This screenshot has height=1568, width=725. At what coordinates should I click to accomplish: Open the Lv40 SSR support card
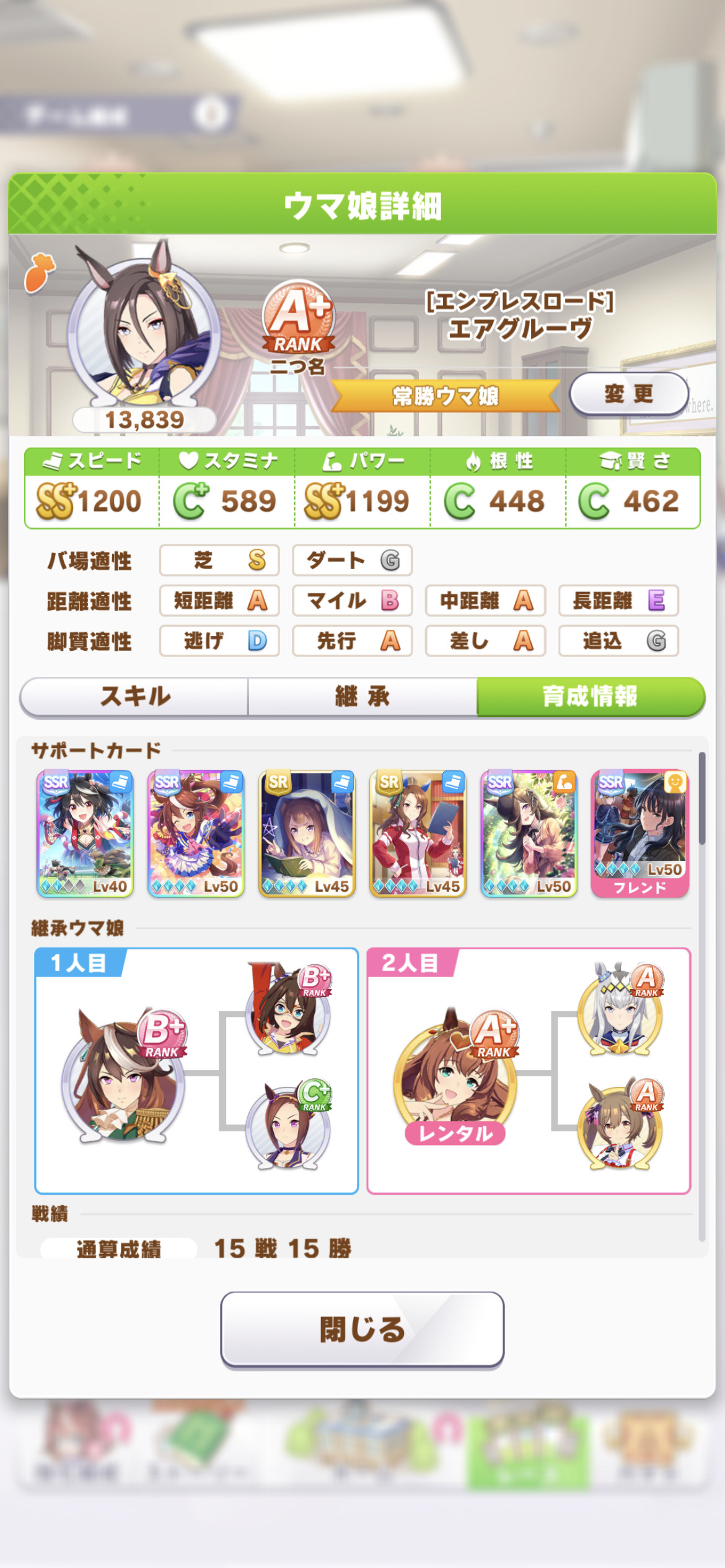tap(85, 834)
